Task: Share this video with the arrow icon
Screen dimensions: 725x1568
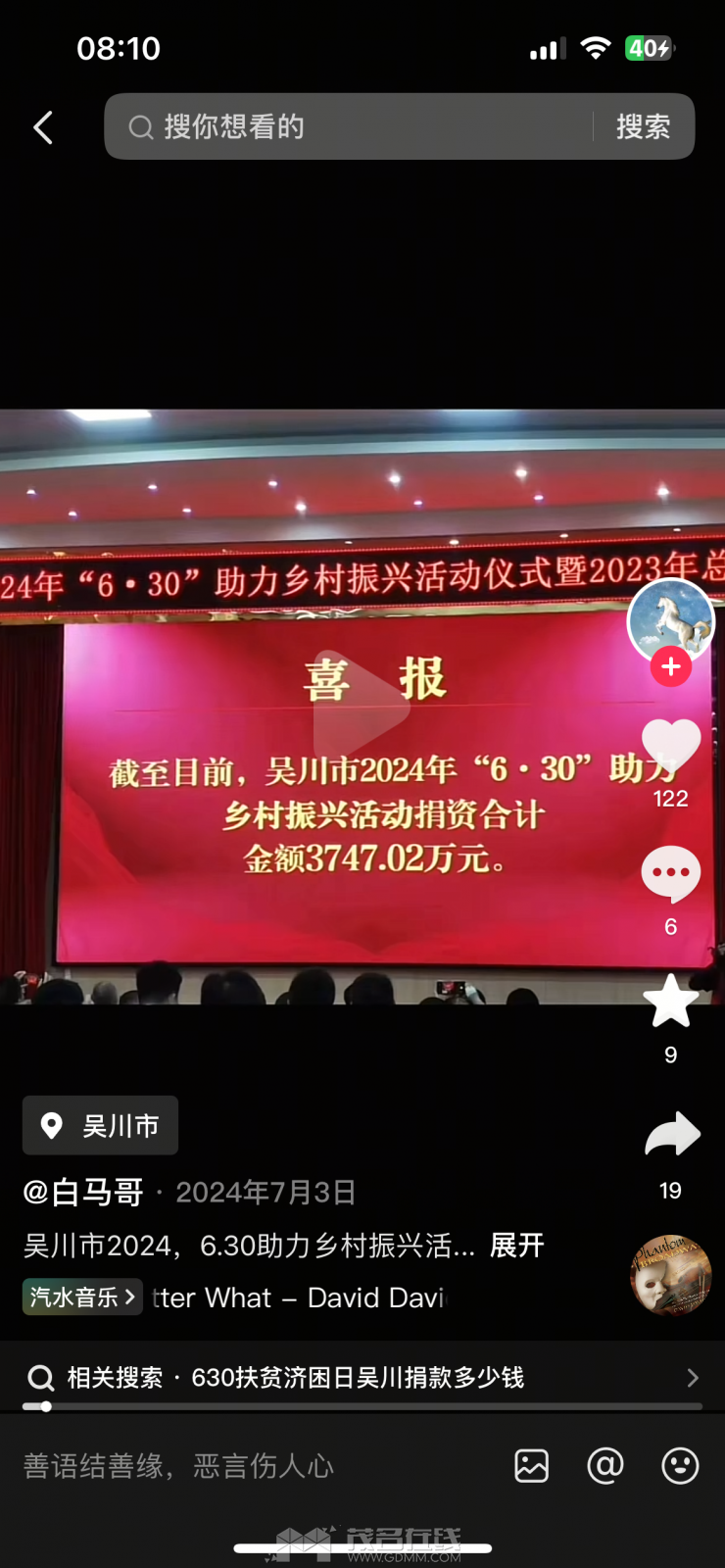Action: [672, 1136]
